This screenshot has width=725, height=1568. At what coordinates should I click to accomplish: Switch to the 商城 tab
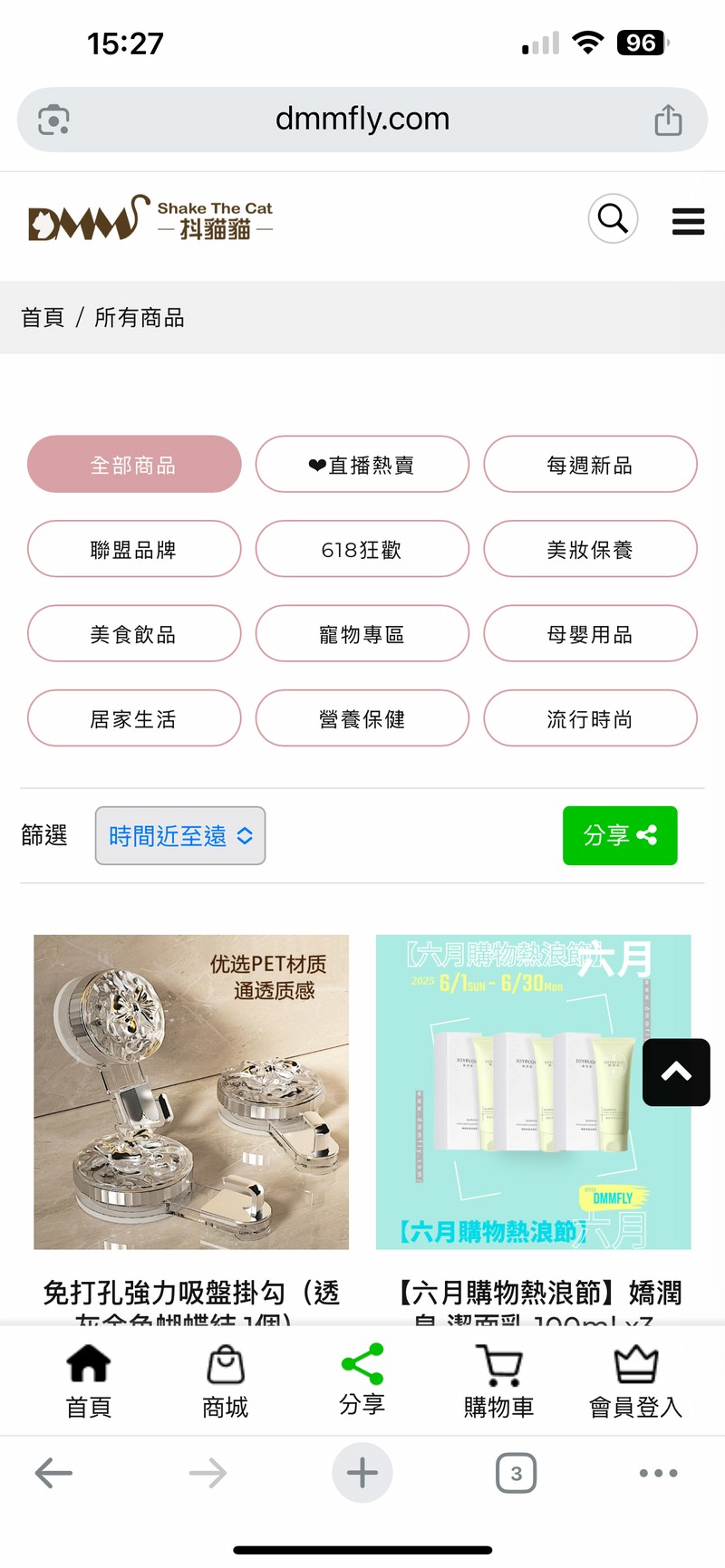pyautogui.click(x=225, y=1380)
